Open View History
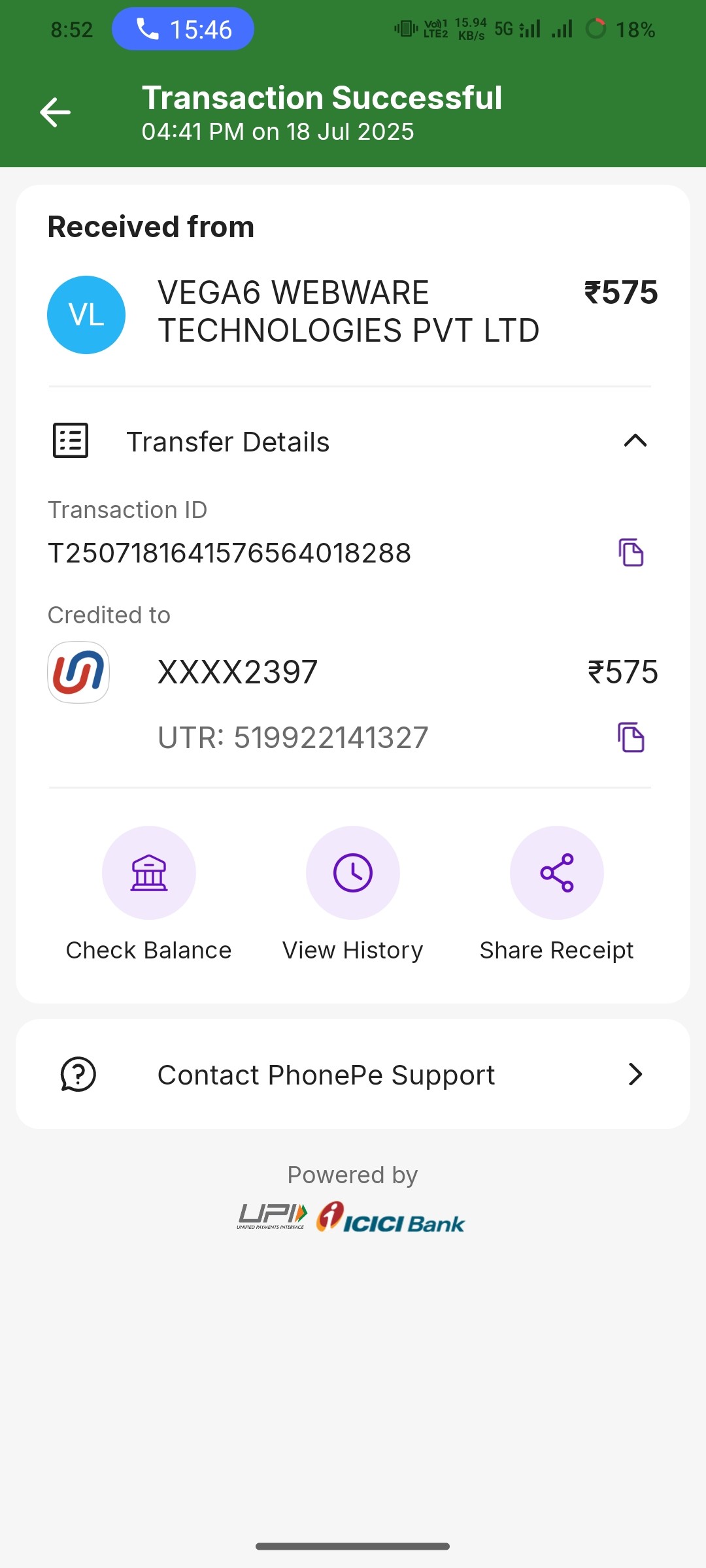Image resolution: width=706 pixels, height=1568 pixels. click(353, 874)
